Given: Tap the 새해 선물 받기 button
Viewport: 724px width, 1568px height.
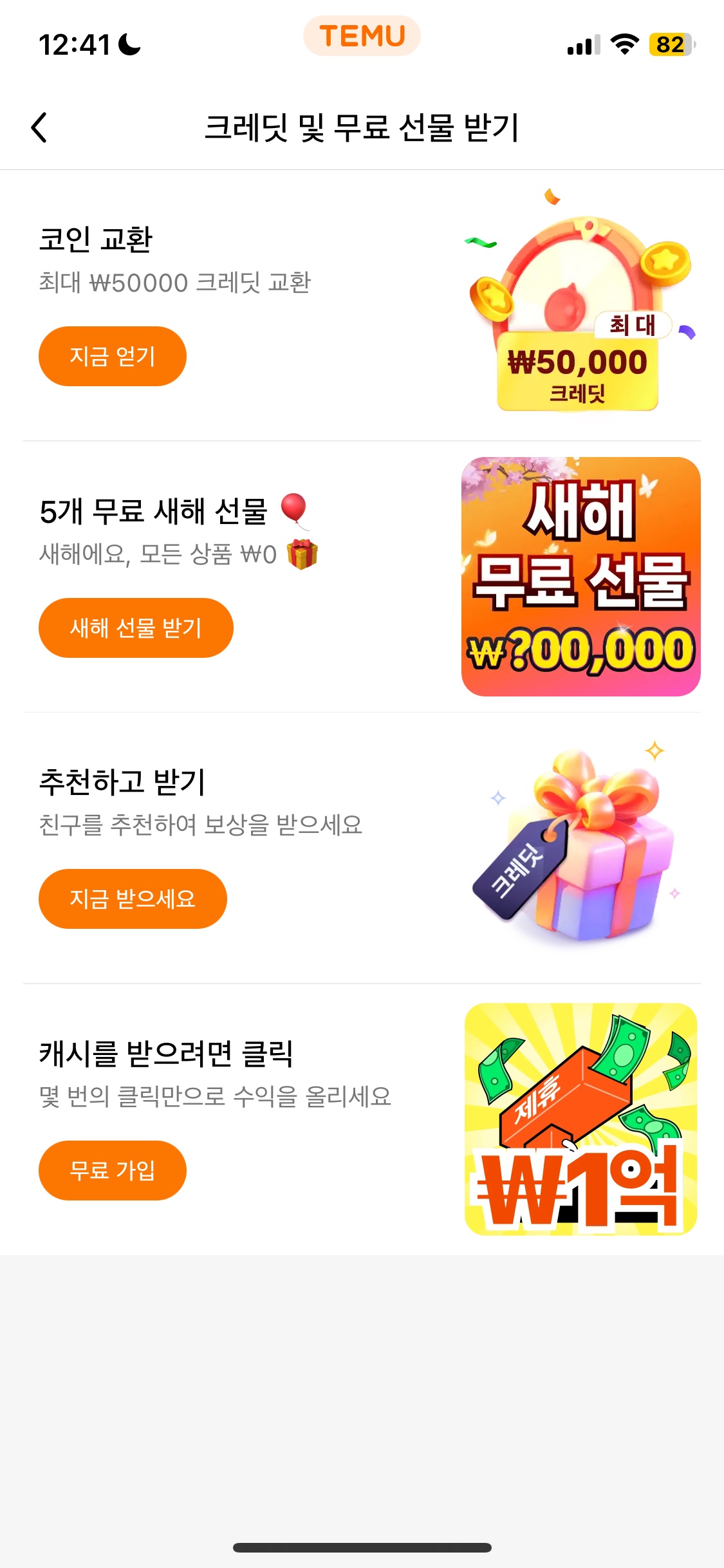Looking at the screenshot, I should pos(136,628).
